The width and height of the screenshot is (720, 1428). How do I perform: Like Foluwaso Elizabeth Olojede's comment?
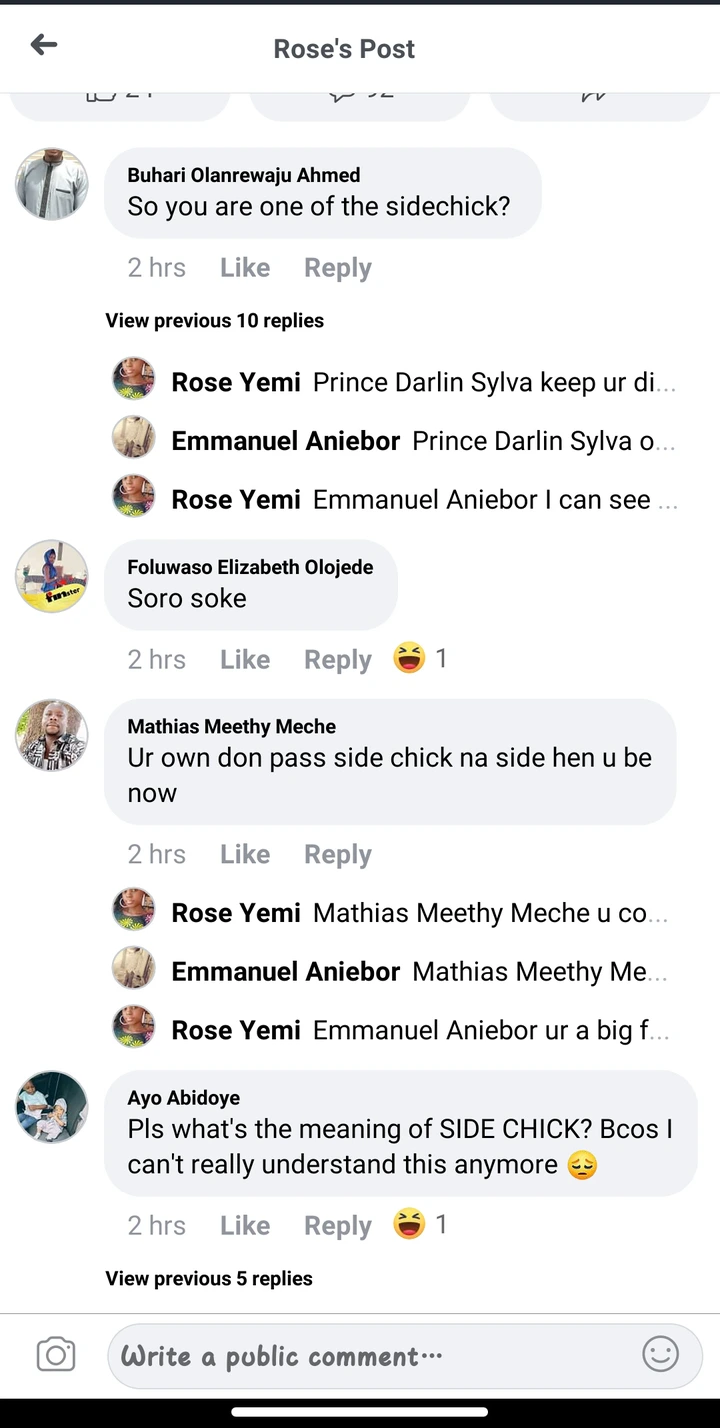[x=245, y=660]
